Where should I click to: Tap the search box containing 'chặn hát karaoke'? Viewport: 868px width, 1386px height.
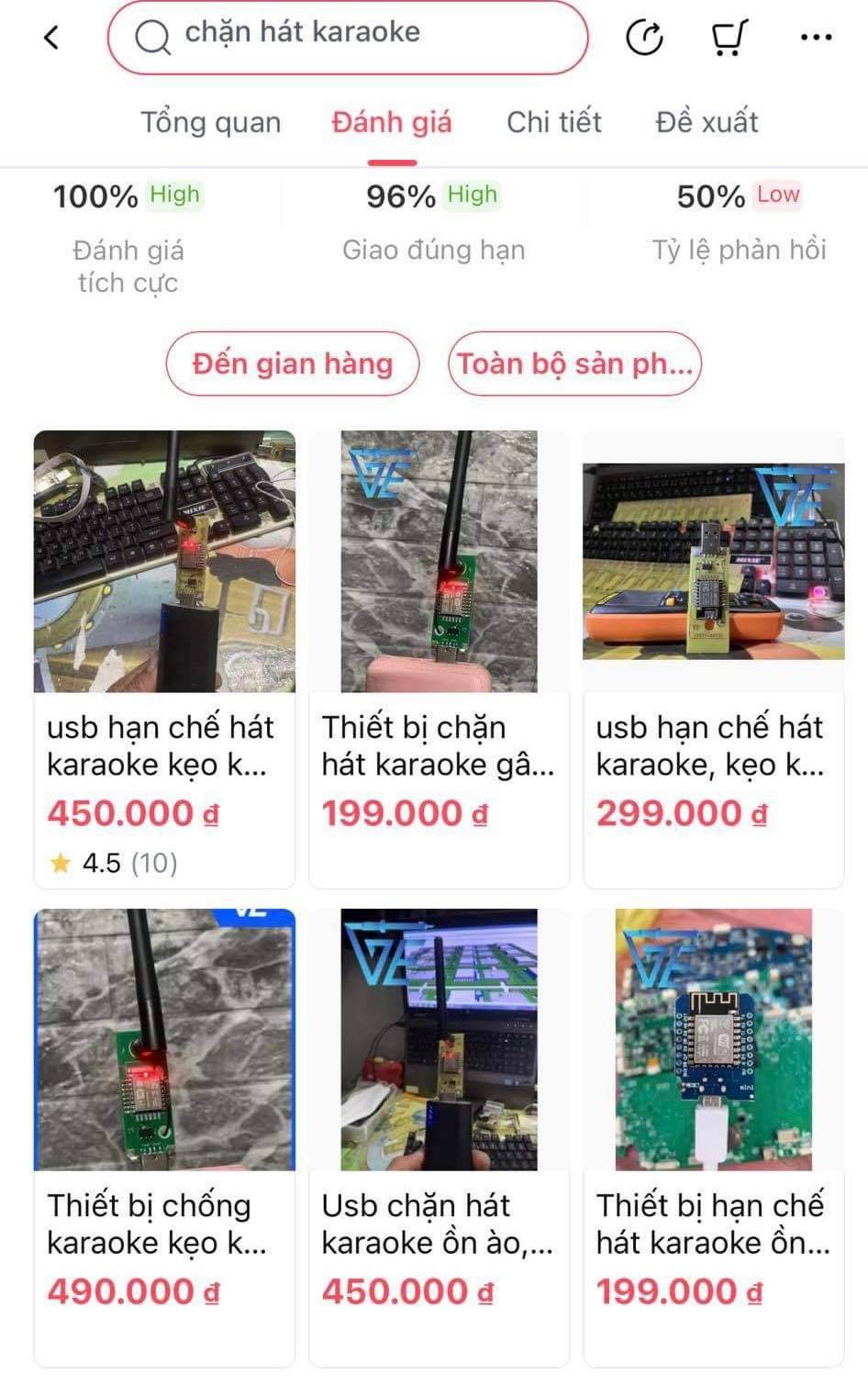click(347, 38)
